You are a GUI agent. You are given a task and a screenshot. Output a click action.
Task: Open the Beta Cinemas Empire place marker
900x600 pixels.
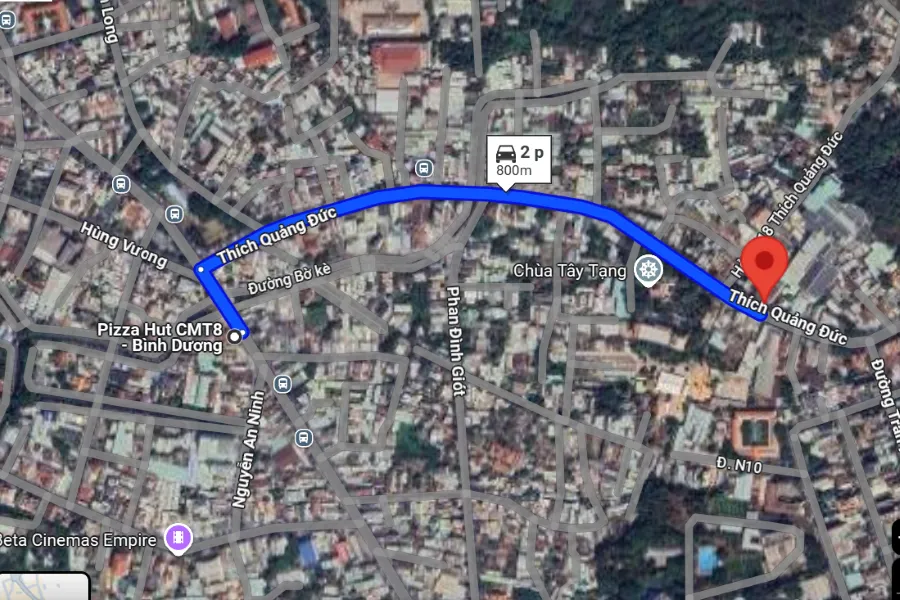179,540
